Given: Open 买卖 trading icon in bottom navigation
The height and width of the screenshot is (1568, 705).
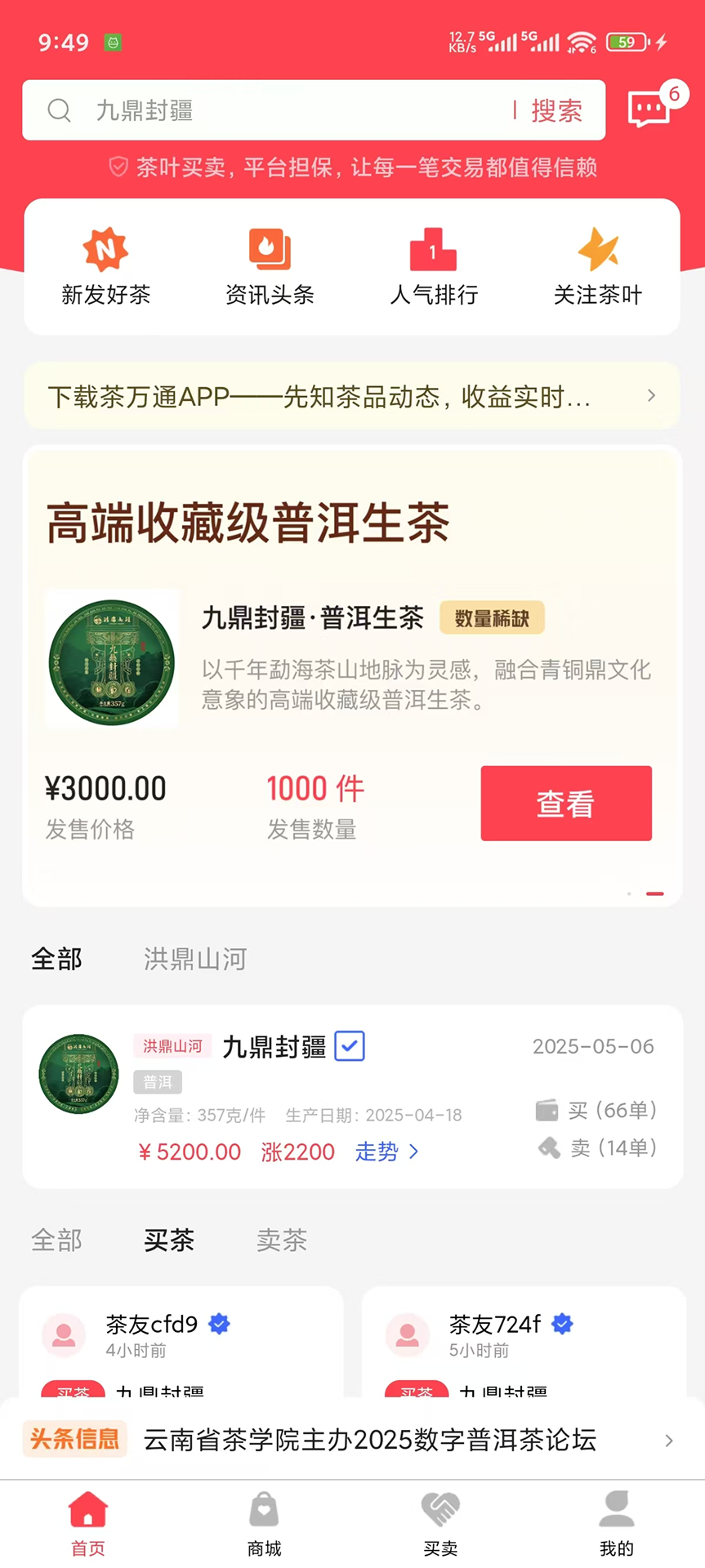Looking at the screenshot, I should tap(440, 1509).
